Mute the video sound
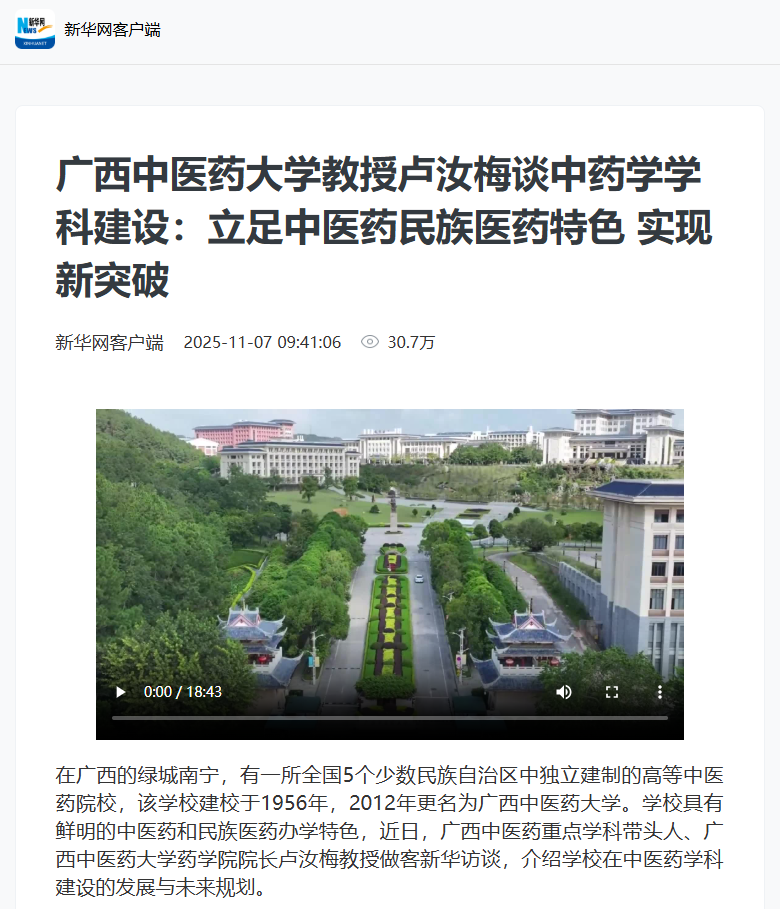 tap(564, 692)
